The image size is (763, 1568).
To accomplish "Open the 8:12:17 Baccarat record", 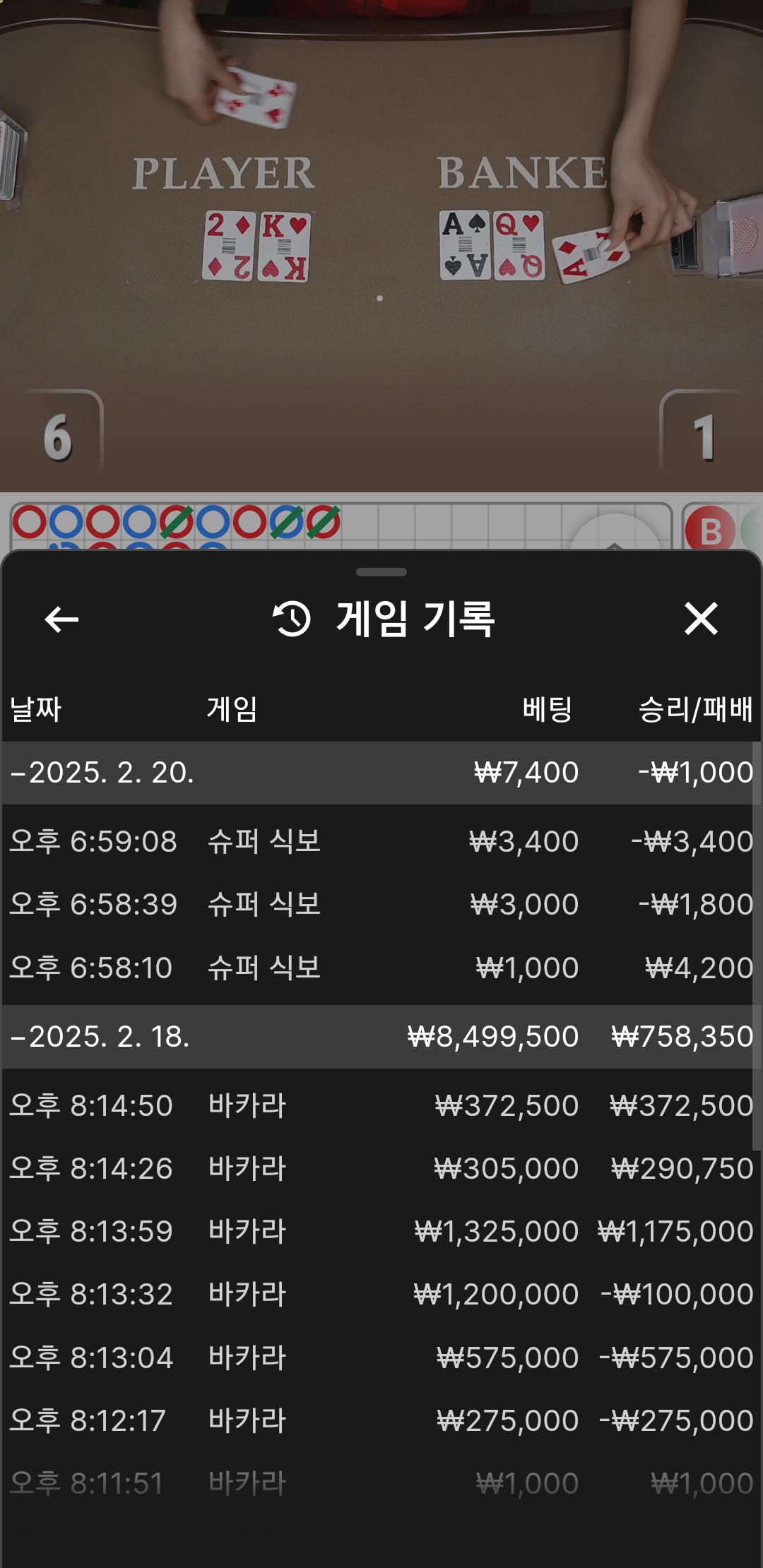I will click(x=381, y=1420).
